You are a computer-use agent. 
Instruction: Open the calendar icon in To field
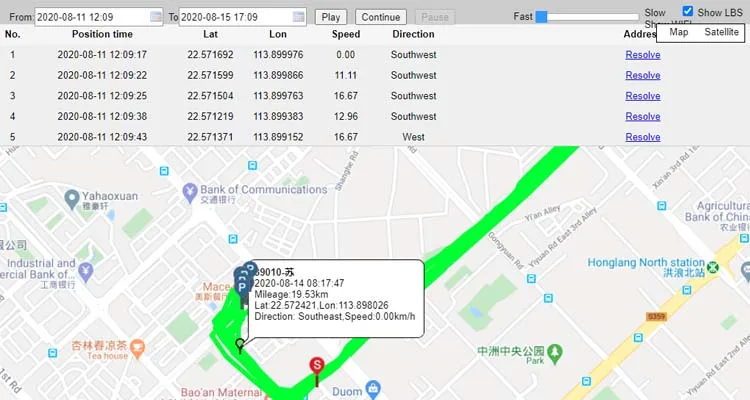click(298, 17)
